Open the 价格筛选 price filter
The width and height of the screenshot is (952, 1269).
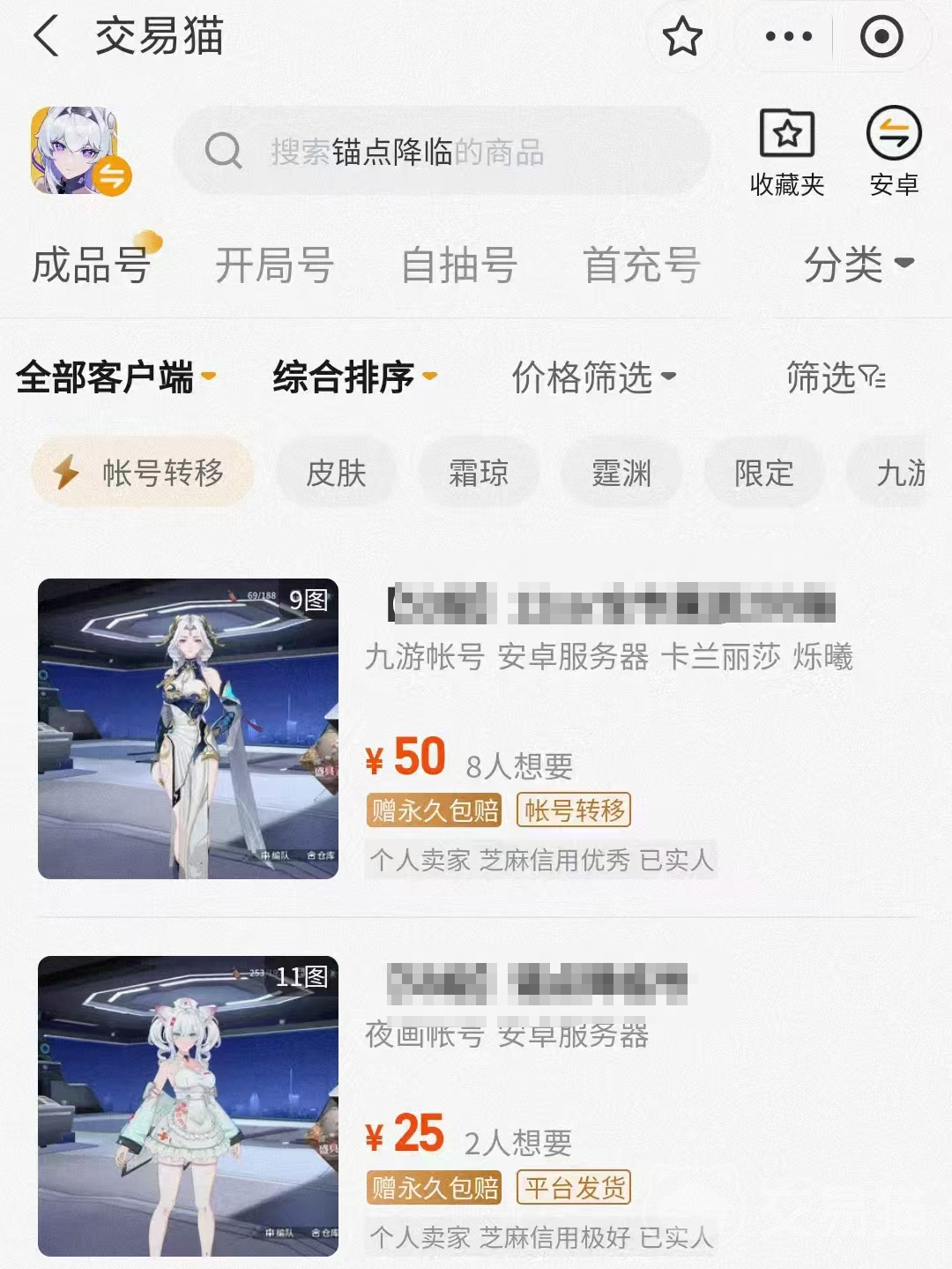point(593,377)
